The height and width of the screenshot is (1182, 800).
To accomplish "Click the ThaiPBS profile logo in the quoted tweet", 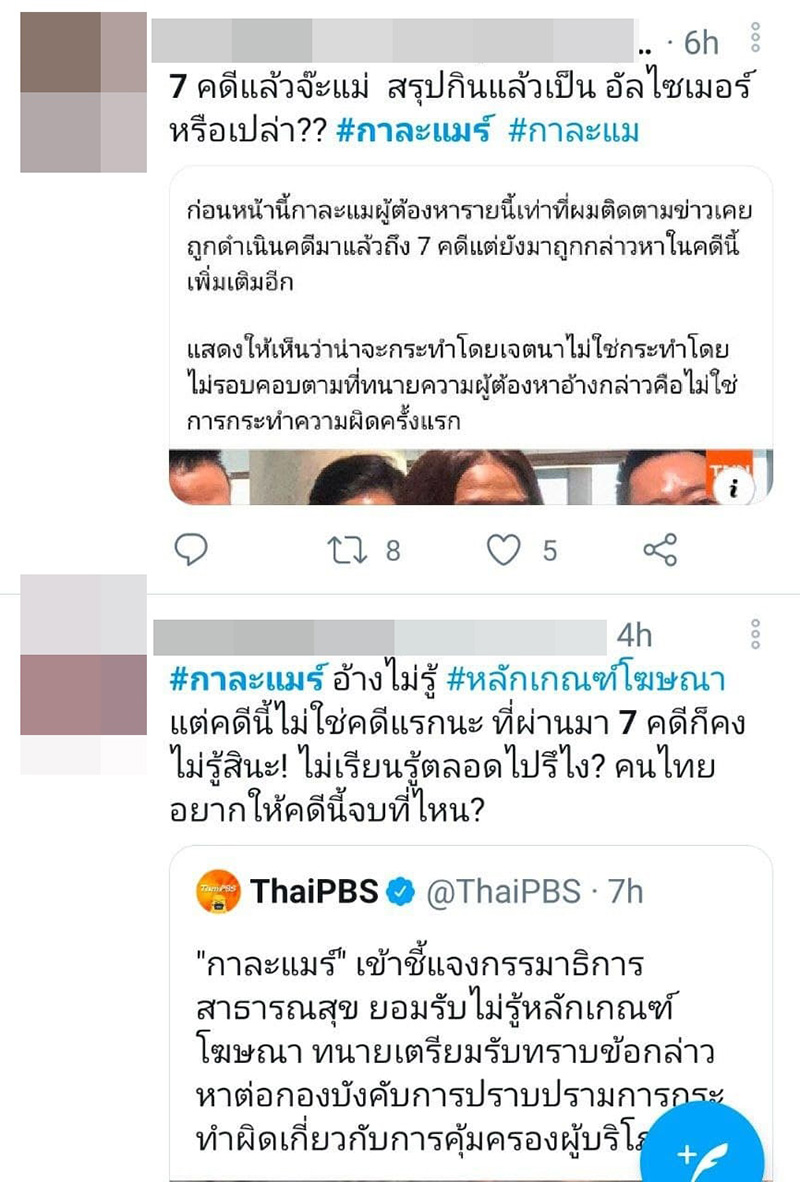I will point(222,888).
